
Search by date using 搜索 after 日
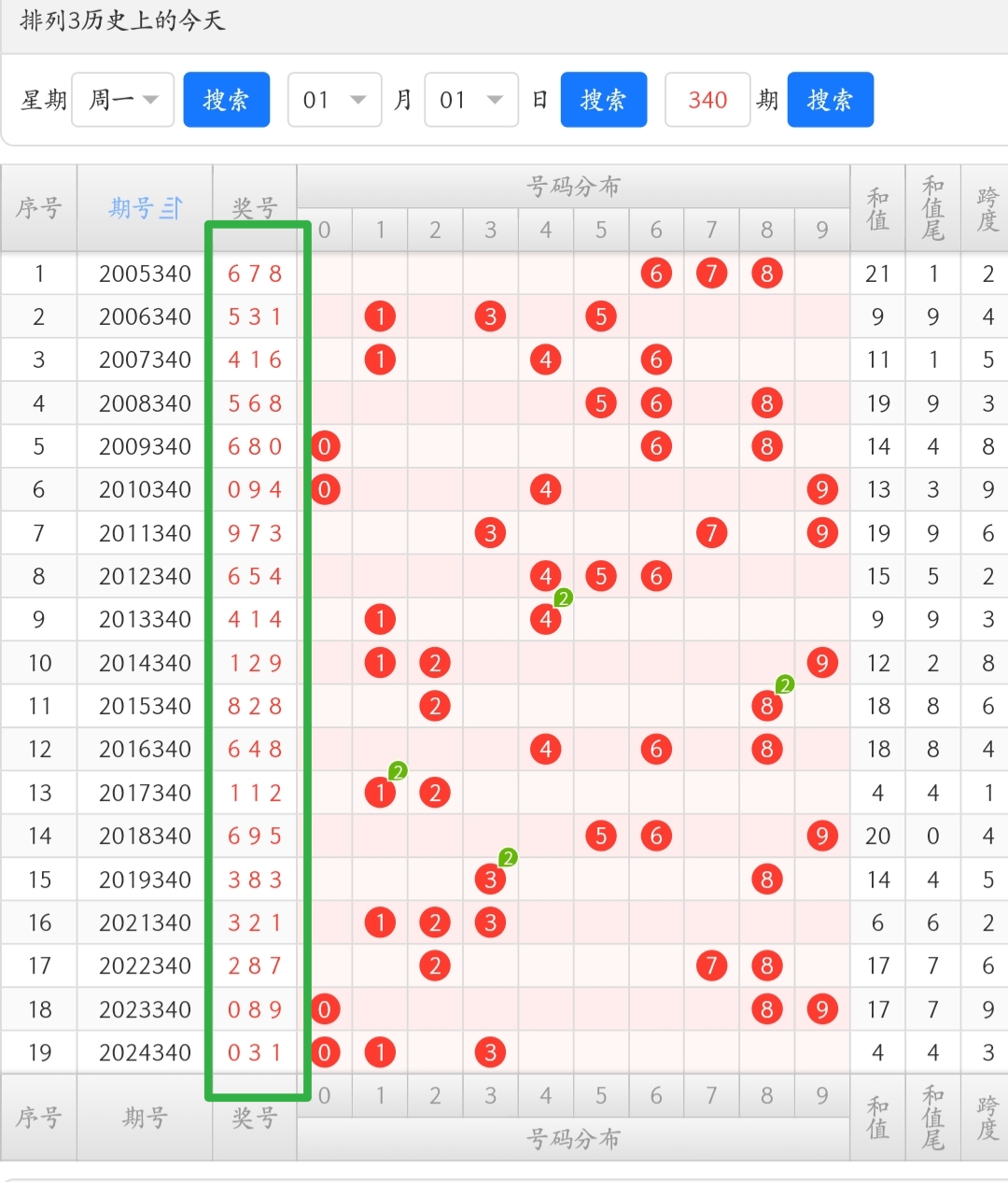(x=603, y=100)
